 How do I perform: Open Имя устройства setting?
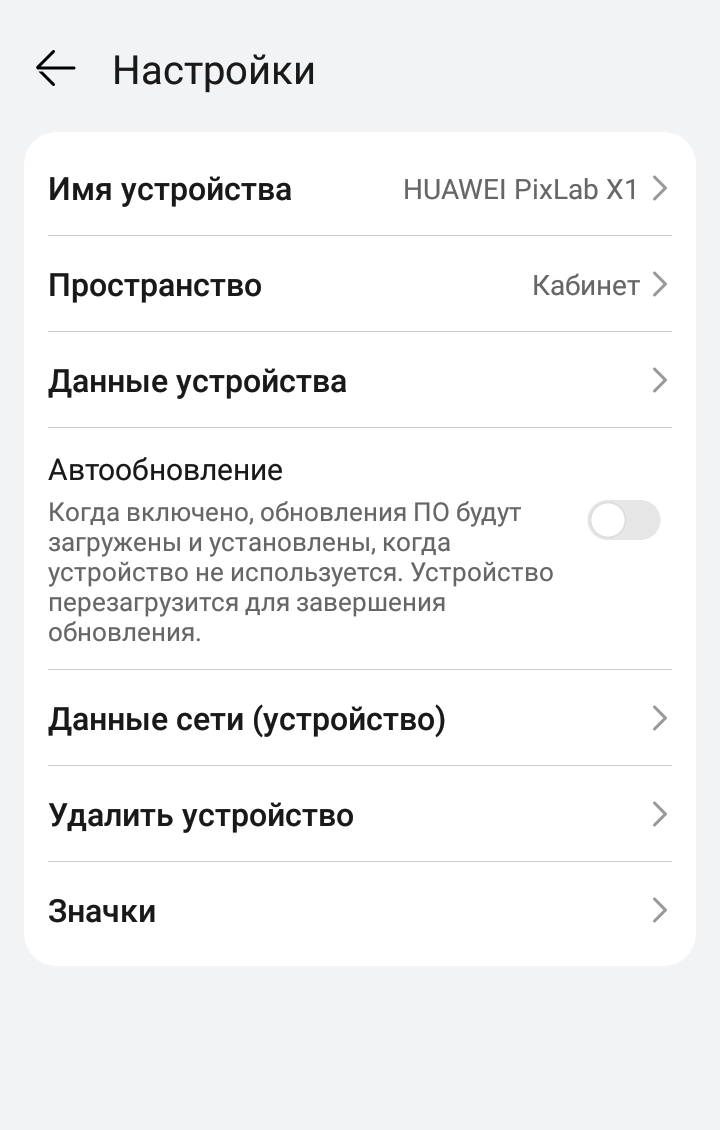coord(359,189)
